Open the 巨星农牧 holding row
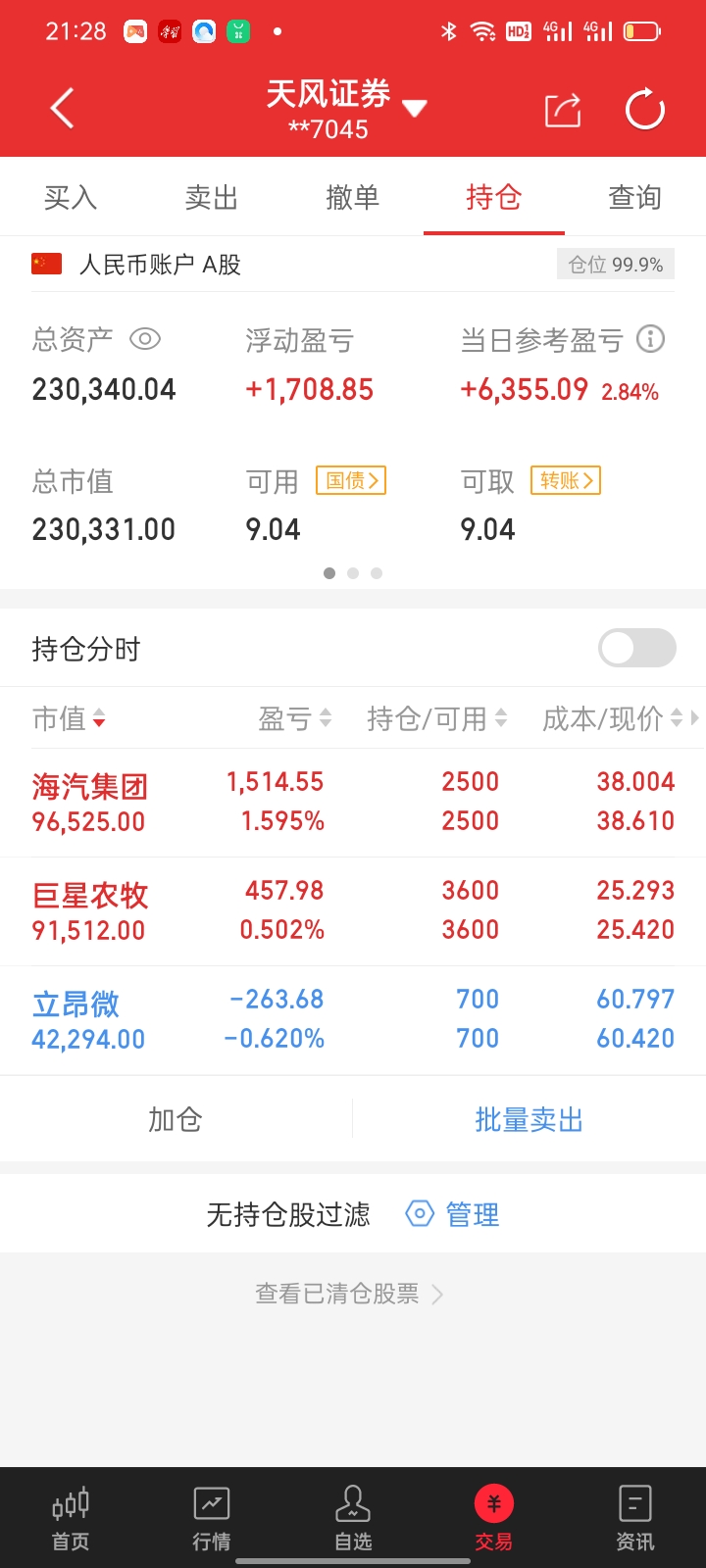This screenshot has width=706, height=1568. click(353, 910)
